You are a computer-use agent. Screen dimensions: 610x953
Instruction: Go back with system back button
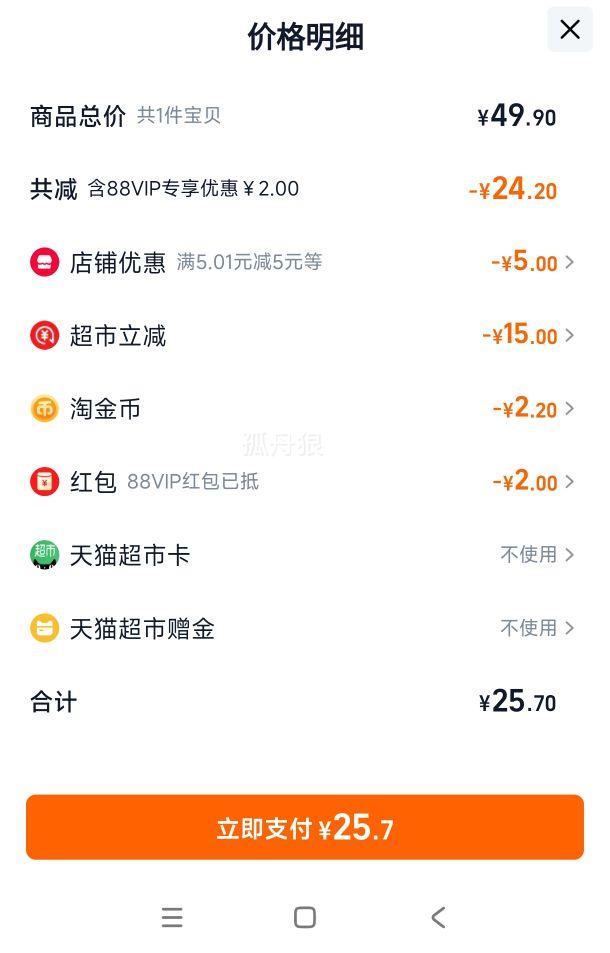tap(438, 917)
